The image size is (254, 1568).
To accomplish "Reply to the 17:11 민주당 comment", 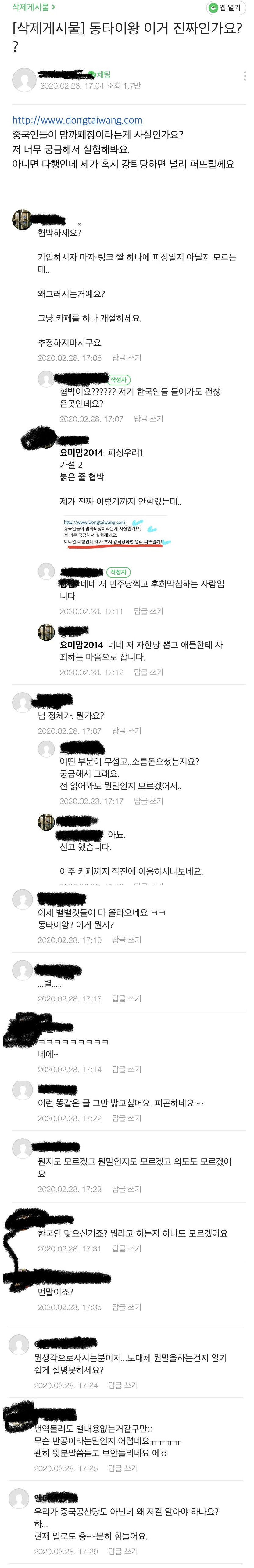I will tap(148, 611).
